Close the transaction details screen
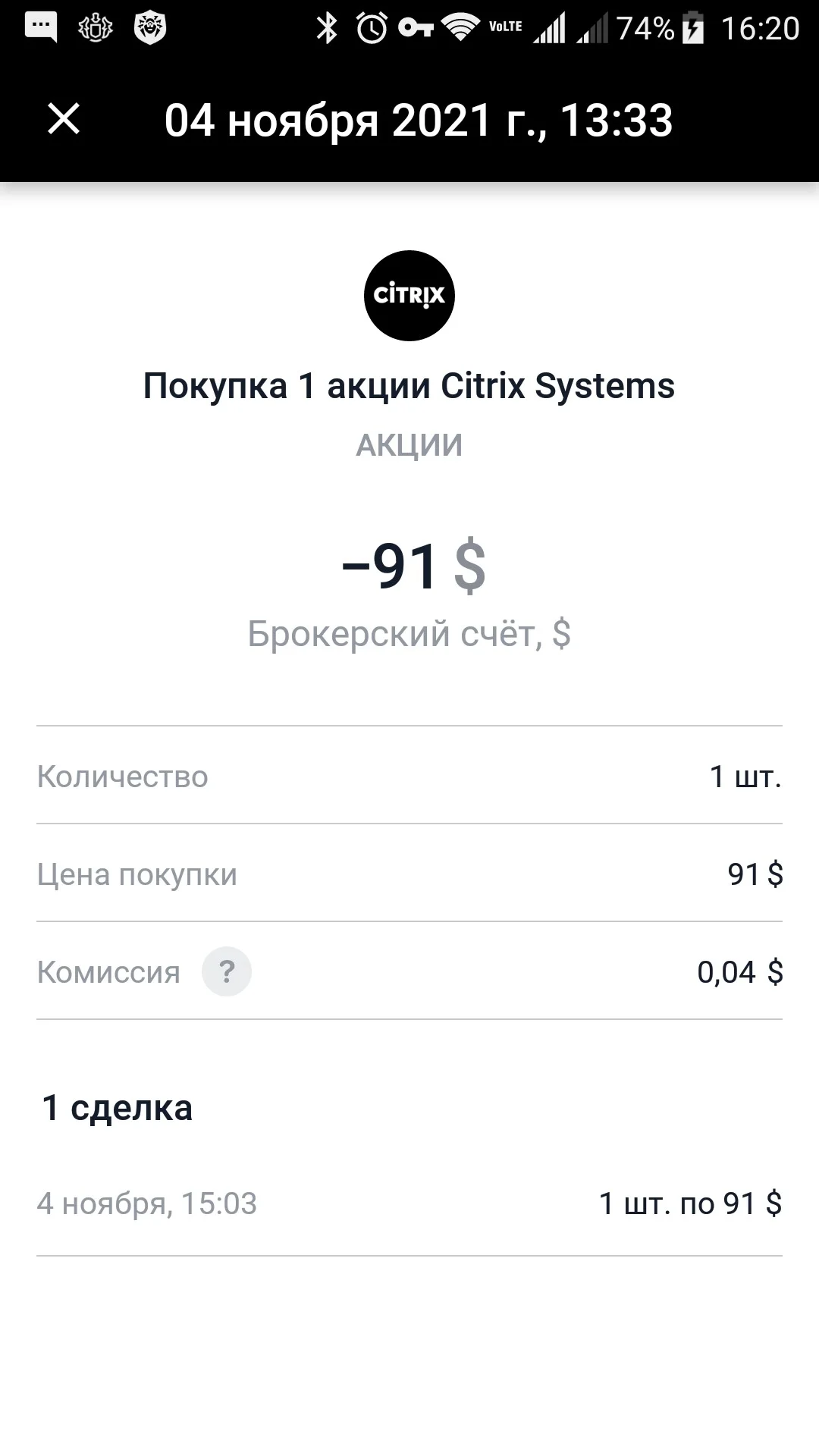Screen dimensions: 819x1456 (x=64, y=120)
